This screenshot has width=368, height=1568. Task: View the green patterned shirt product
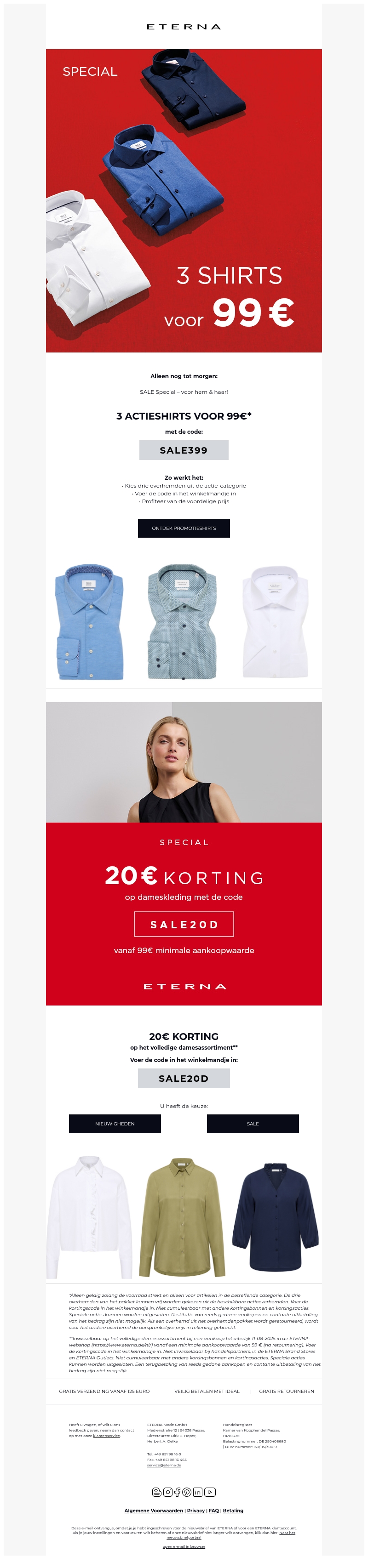point(182,621)
